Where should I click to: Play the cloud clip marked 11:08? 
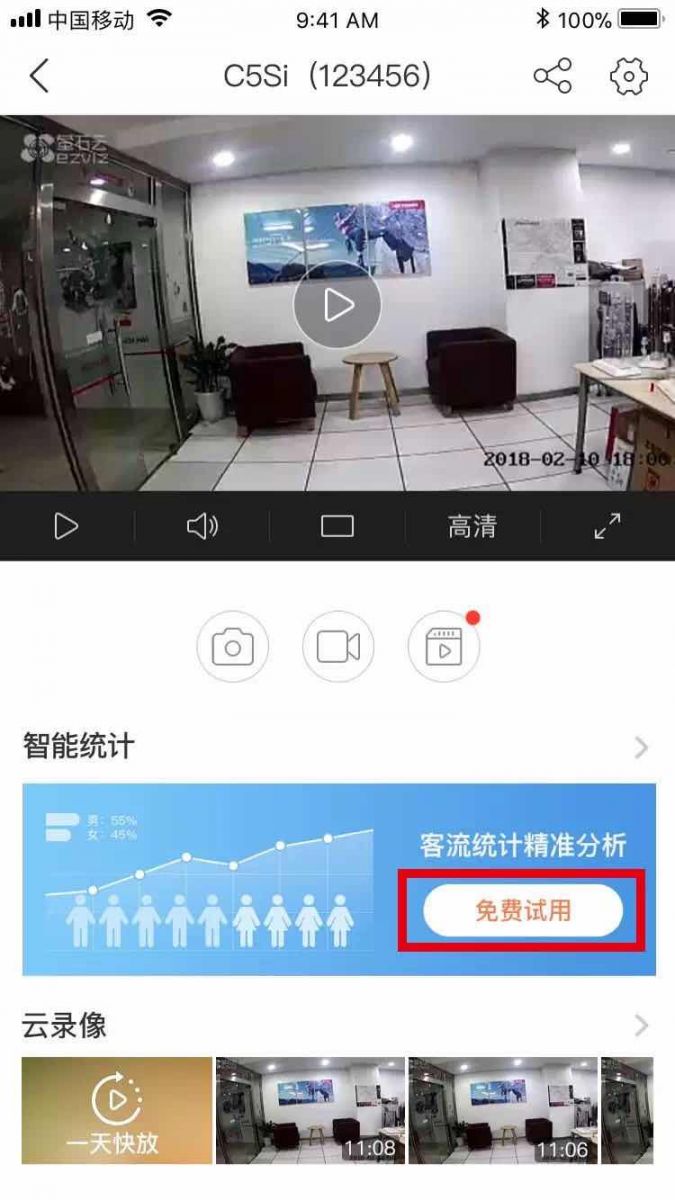coord(311,1111)
